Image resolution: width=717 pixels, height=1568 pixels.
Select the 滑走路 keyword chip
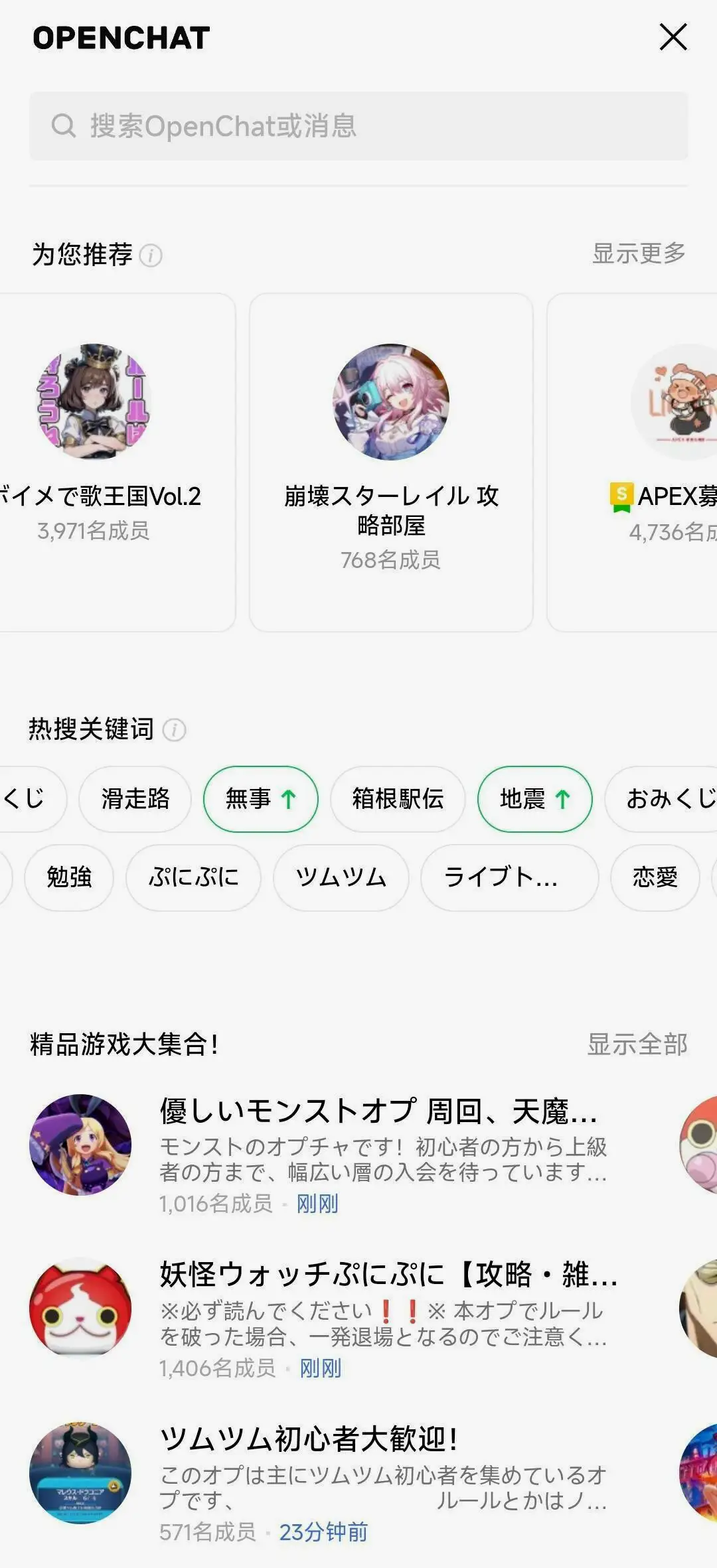tap(135, 799)
